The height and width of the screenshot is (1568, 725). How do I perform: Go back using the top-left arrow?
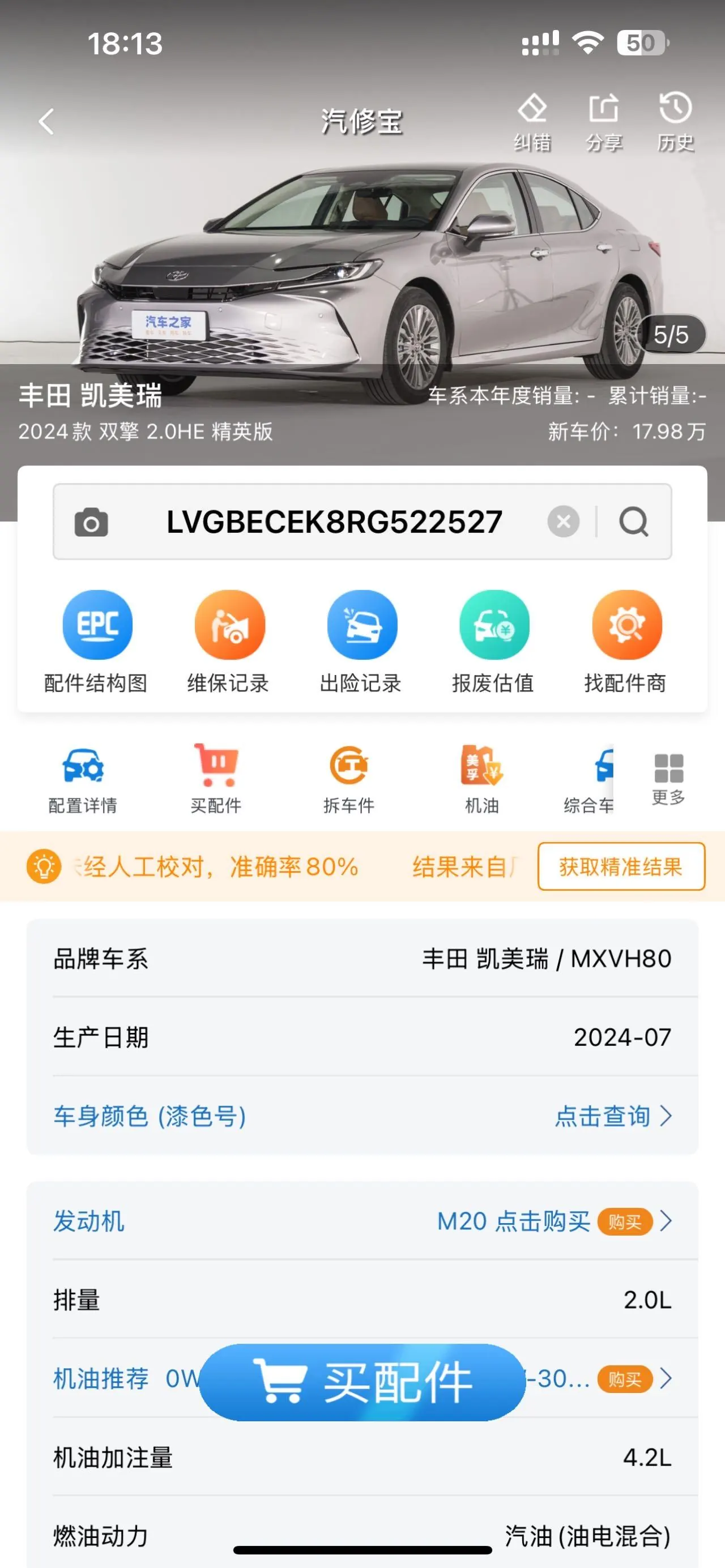(x=46, y=122)
